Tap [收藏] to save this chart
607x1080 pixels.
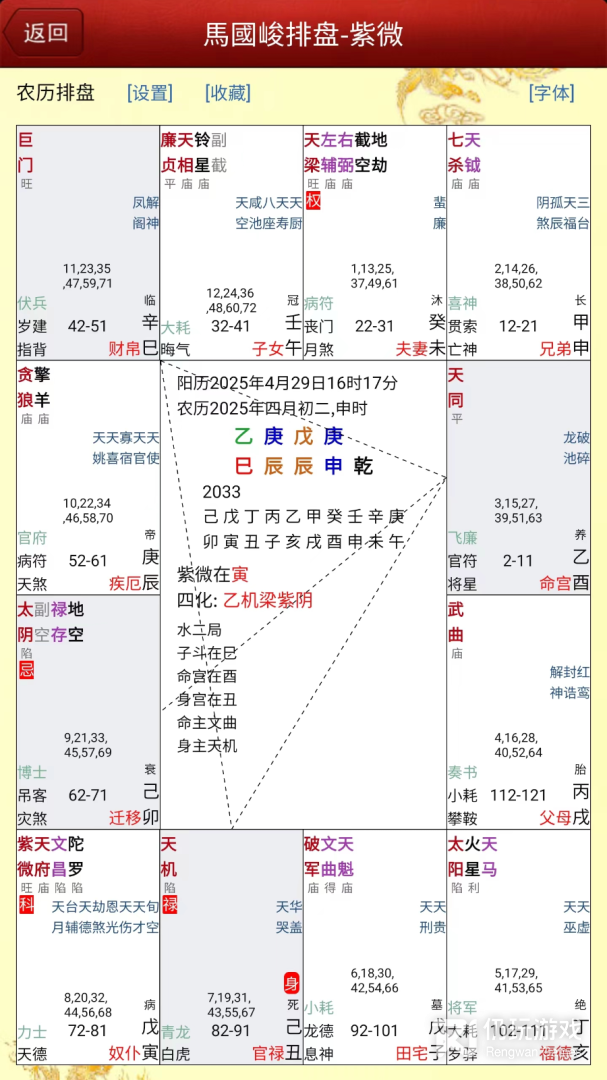[228, 92]
